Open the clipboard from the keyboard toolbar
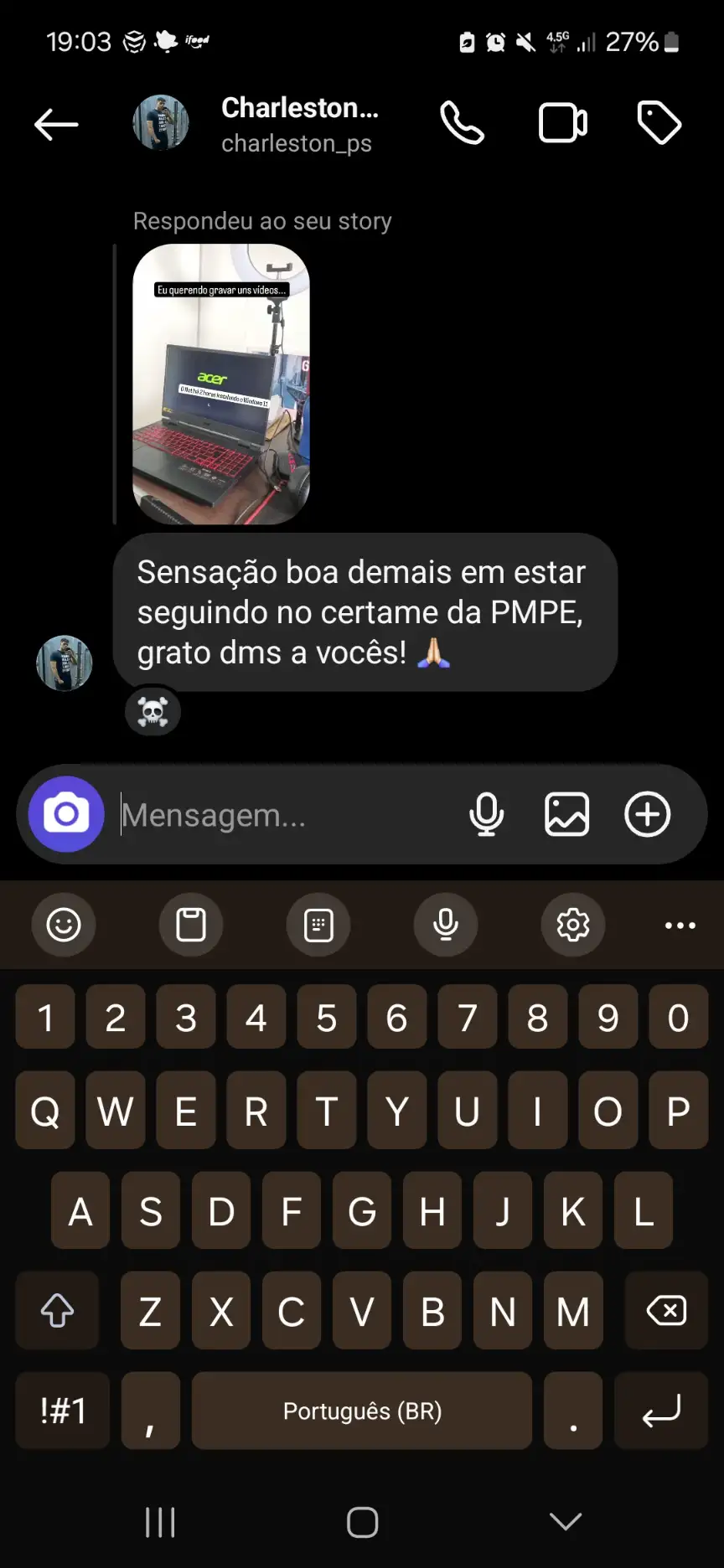724x1568 pixels. pos(191,925)
